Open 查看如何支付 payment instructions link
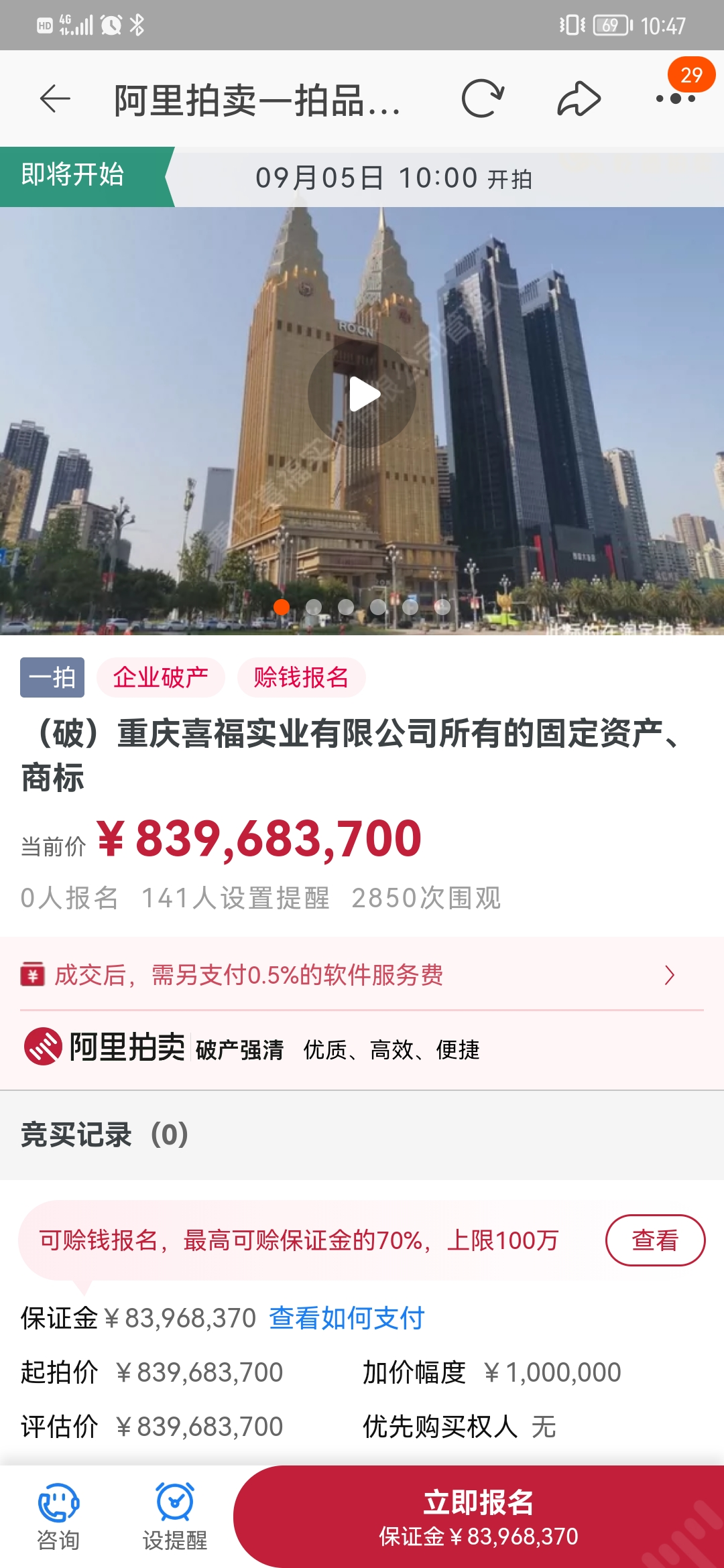The image size is (724, 1568). pyautogui.click(x=347, y=1318)
